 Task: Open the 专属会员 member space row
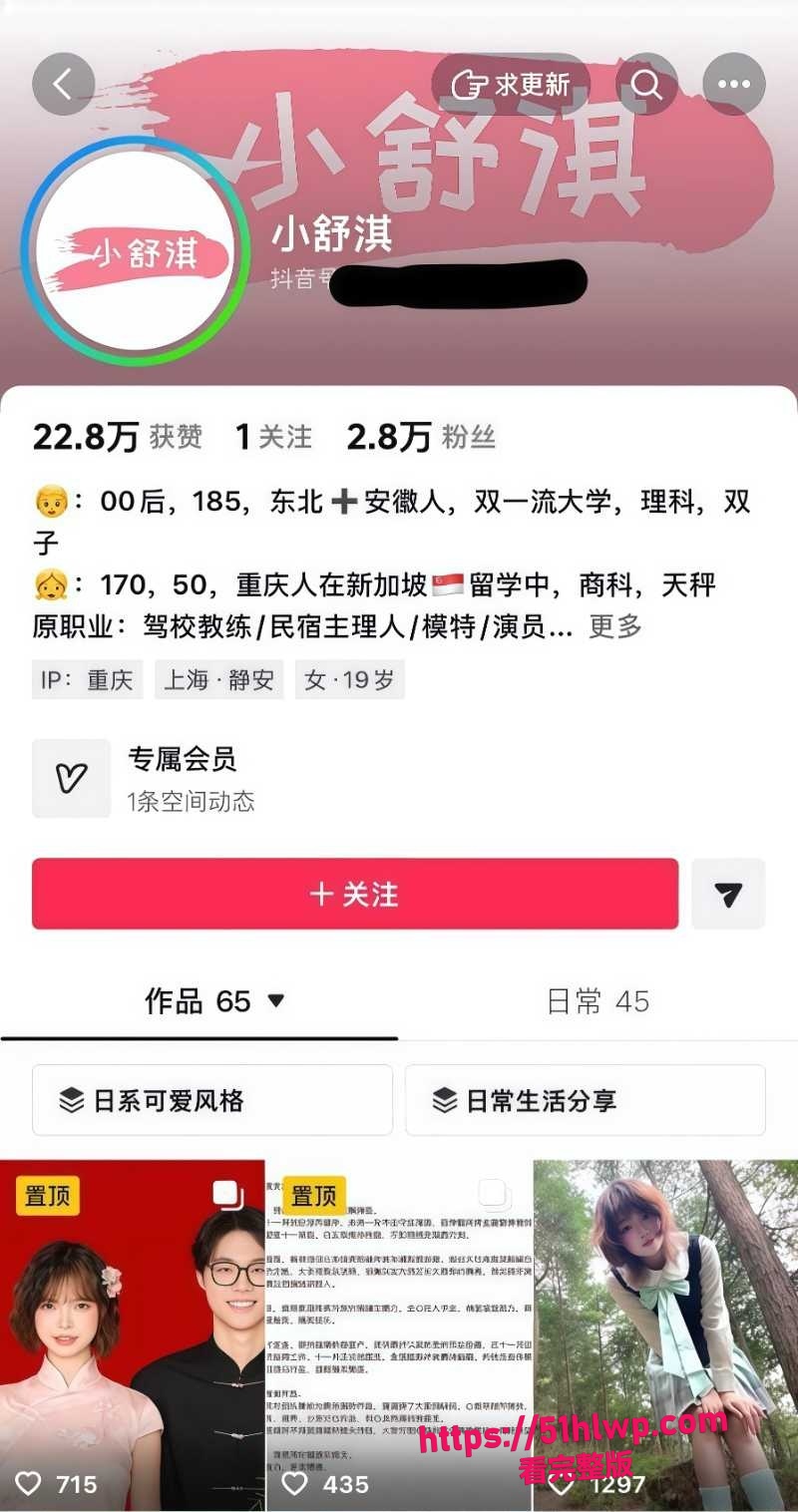point(399,779)
